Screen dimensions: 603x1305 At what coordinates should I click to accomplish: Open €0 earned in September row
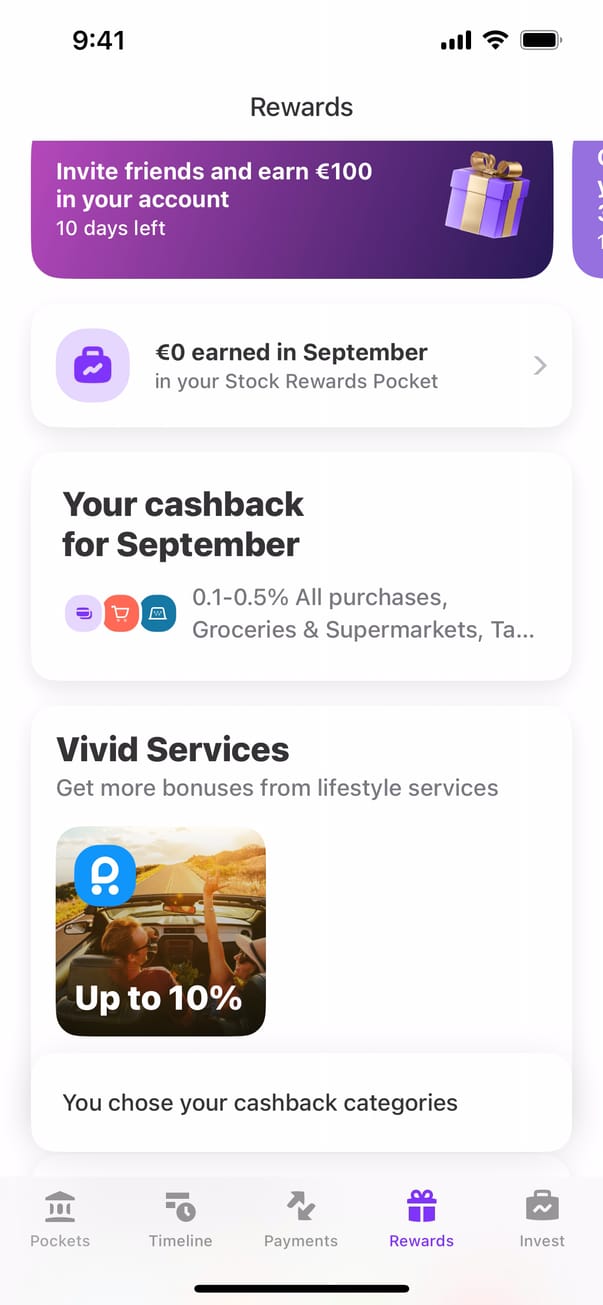click(x=301, y=366)
